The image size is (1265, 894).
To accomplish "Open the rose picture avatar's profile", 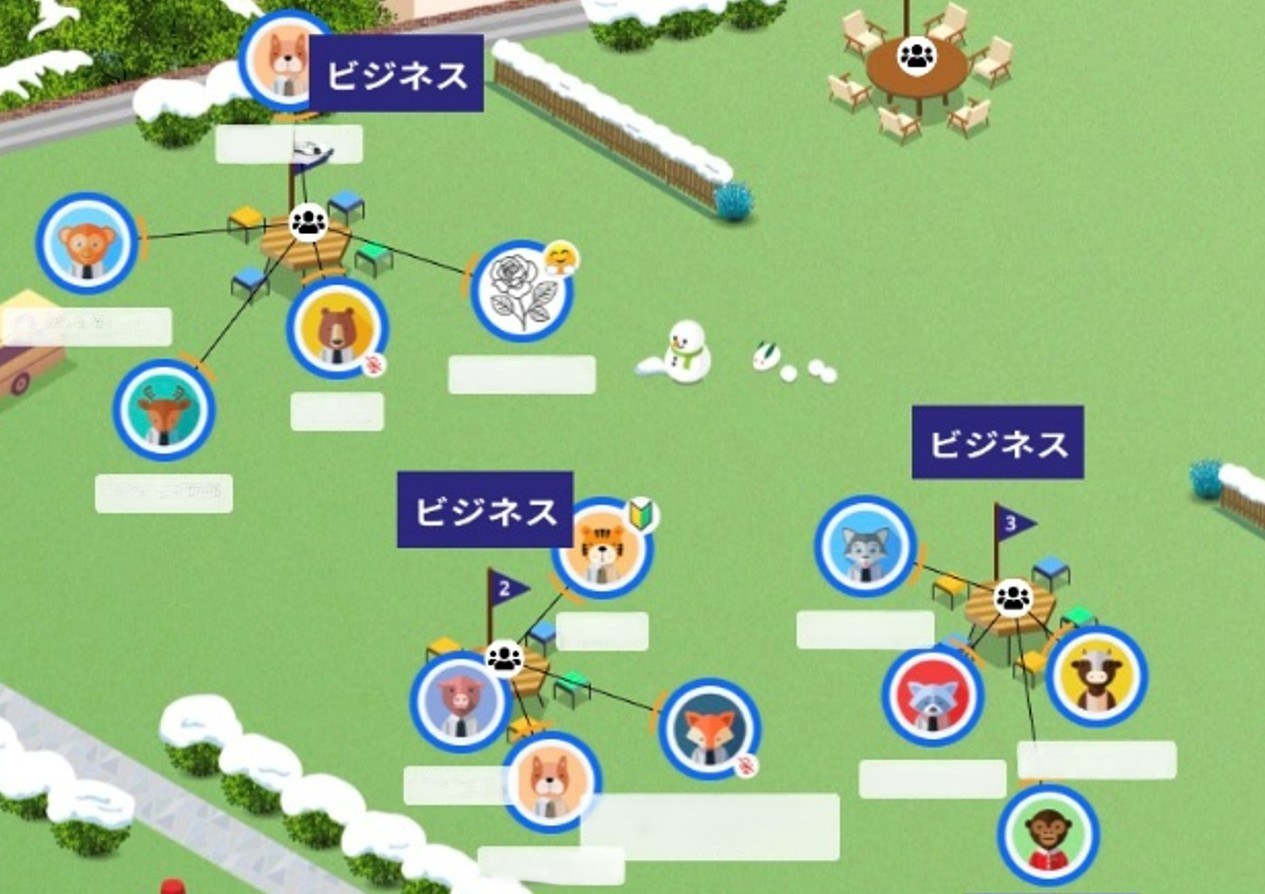I will tap(522, 291).
